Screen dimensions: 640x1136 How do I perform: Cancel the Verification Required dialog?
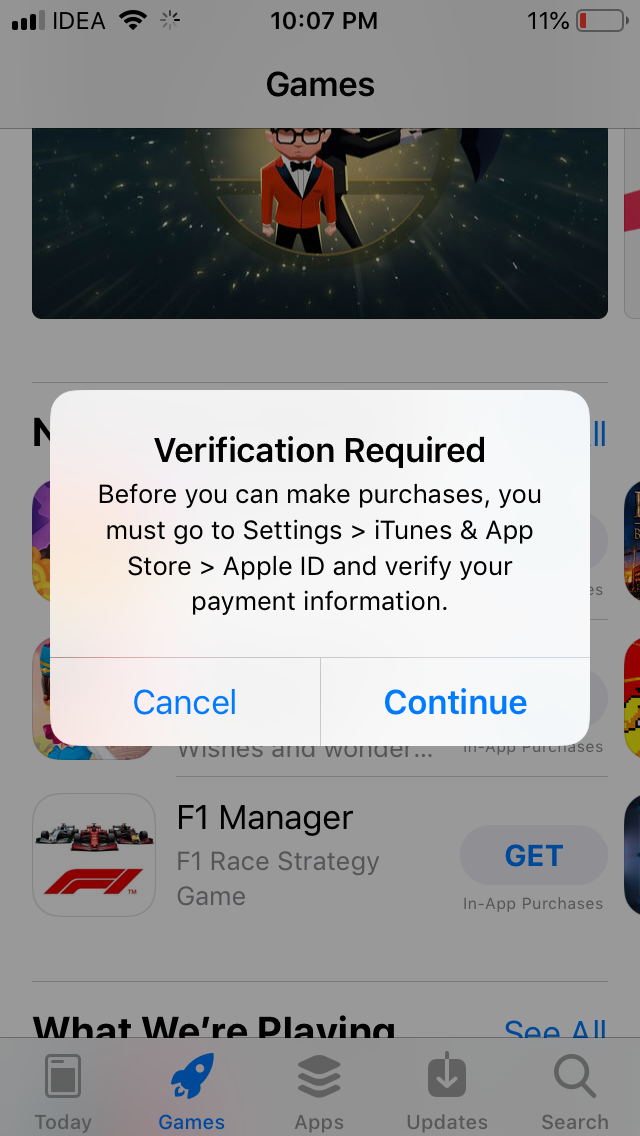tap(185, 702)
